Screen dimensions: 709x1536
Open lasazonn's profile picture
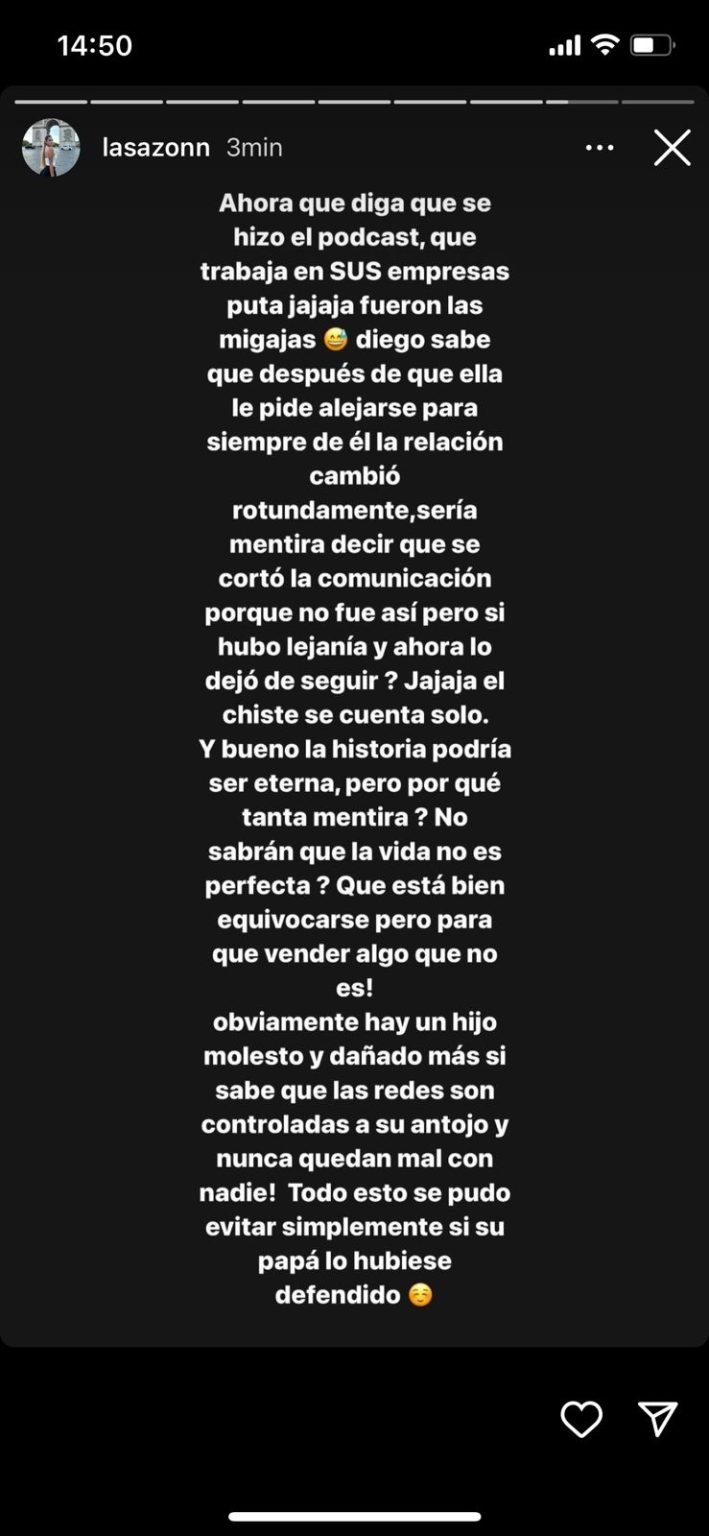pos(51,148)
